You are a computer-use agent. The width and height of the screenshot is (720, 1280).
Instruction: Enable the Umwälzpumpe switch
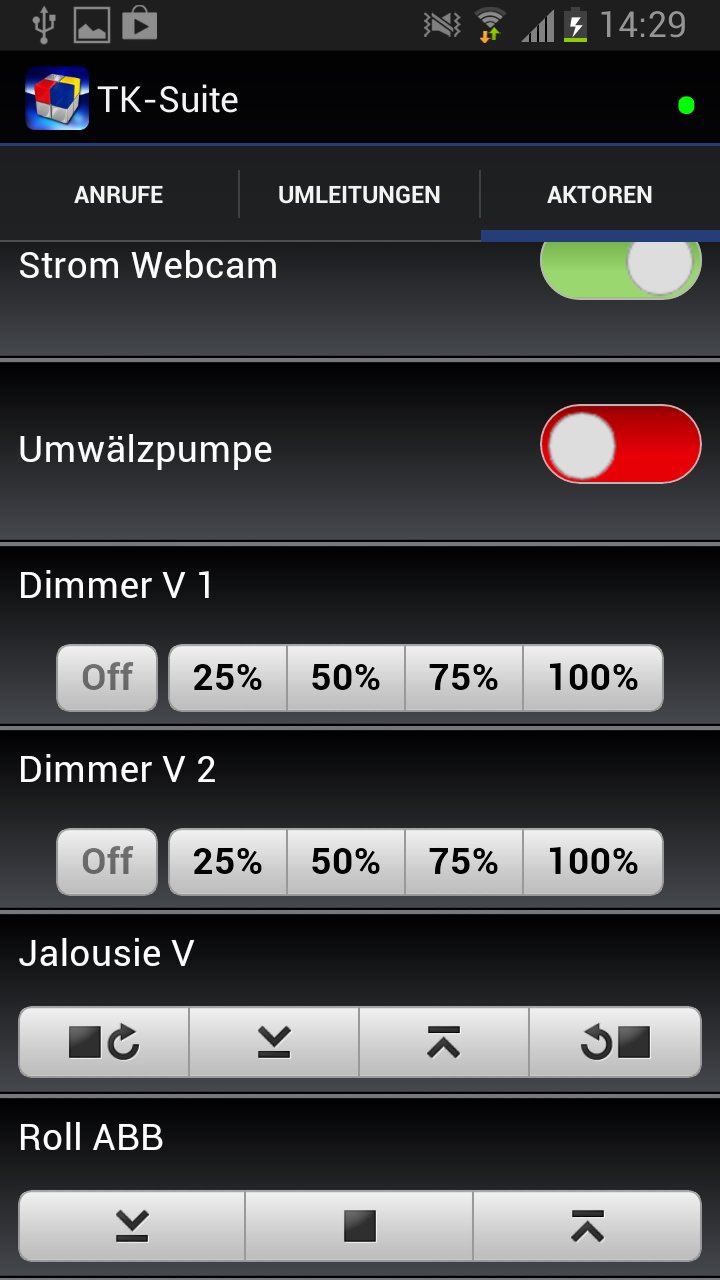(x=620, y=444)
